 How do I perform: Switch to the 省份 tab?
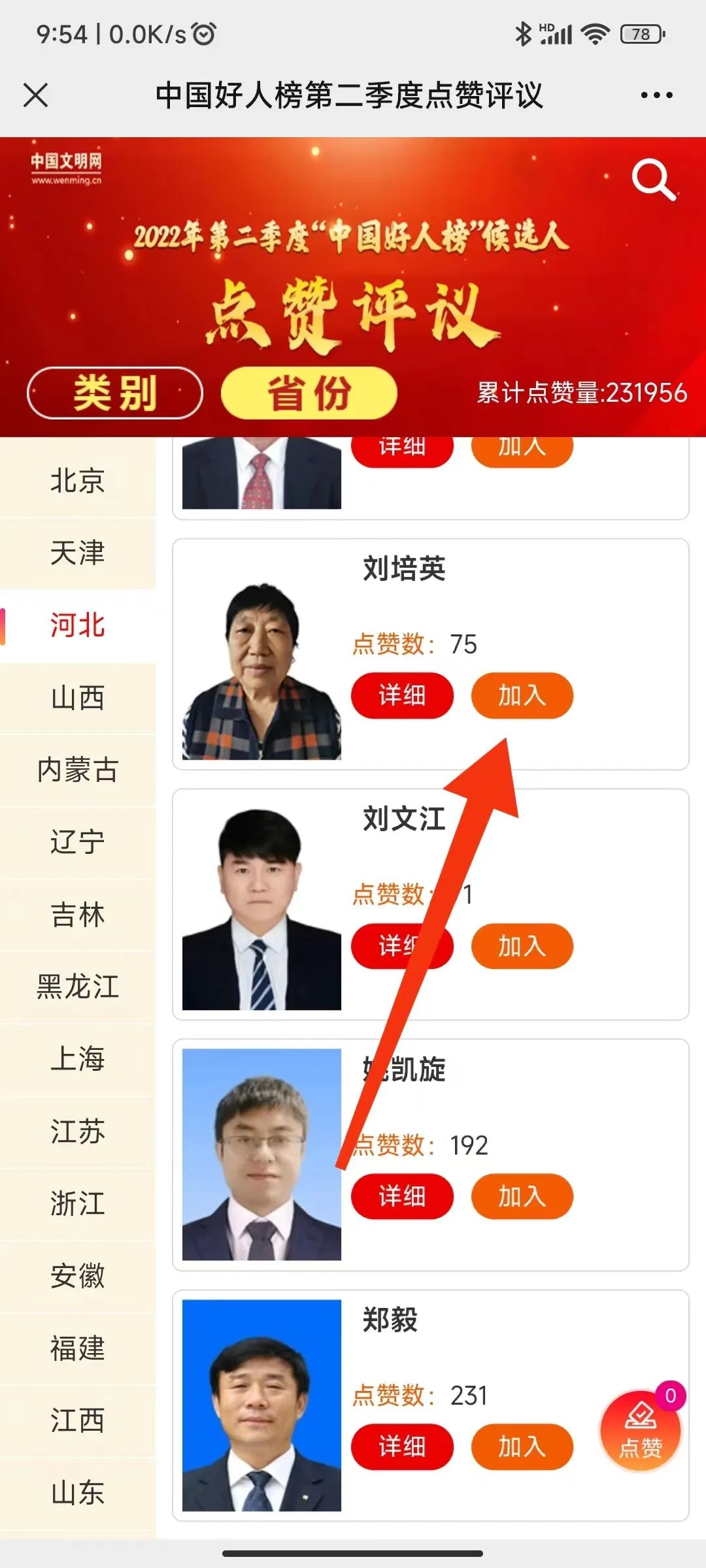click(x=309, y=393)
